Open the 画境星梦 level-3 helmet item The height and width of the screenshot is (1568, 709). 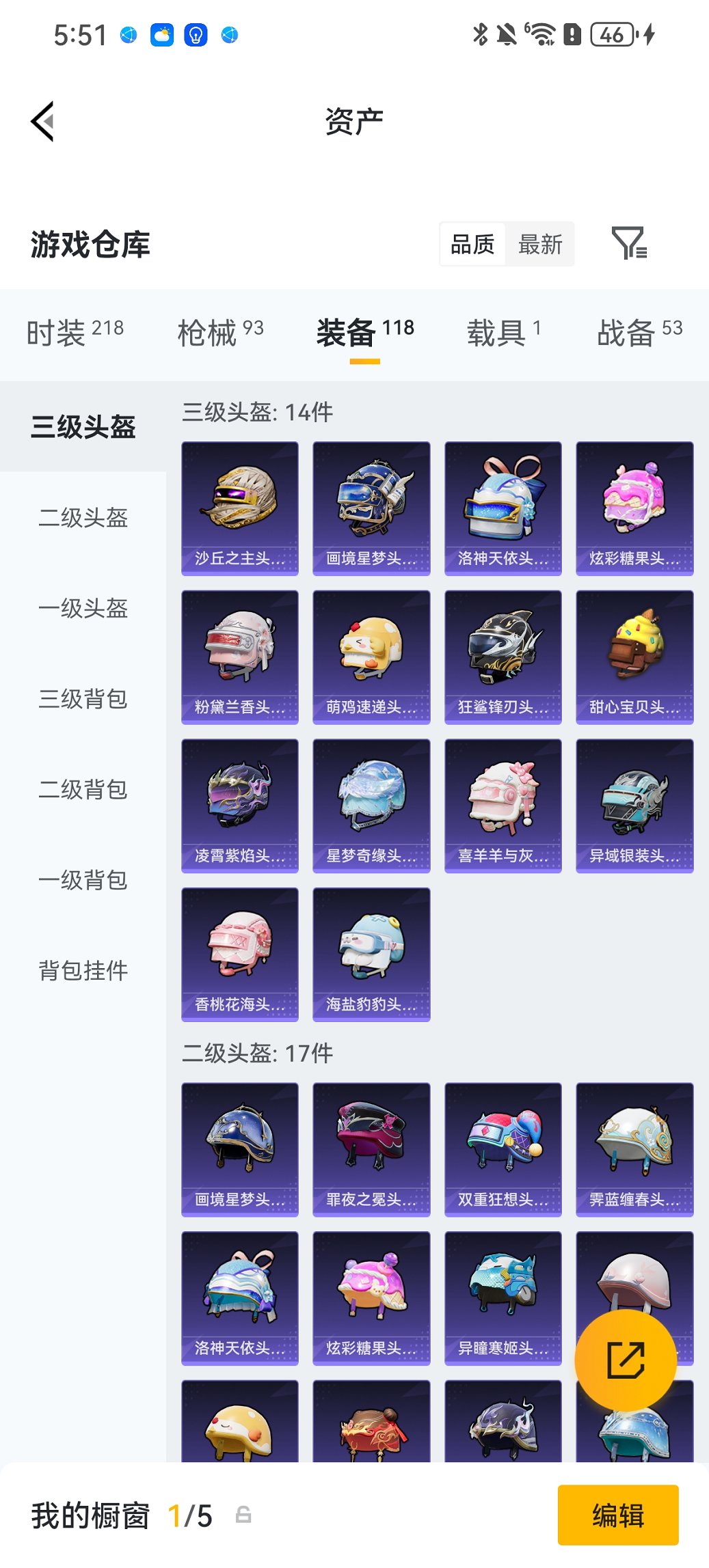click(371, 506)
